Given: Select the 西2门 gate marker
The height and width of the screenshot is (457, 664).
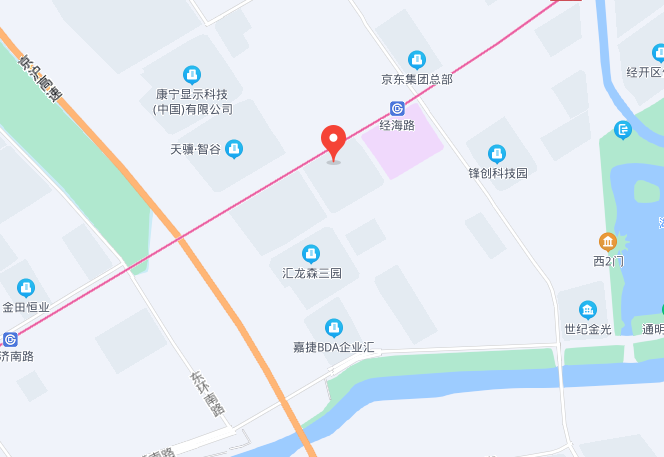Looking at the screenshot, I should pyautogui.click(x=607, y=241).
